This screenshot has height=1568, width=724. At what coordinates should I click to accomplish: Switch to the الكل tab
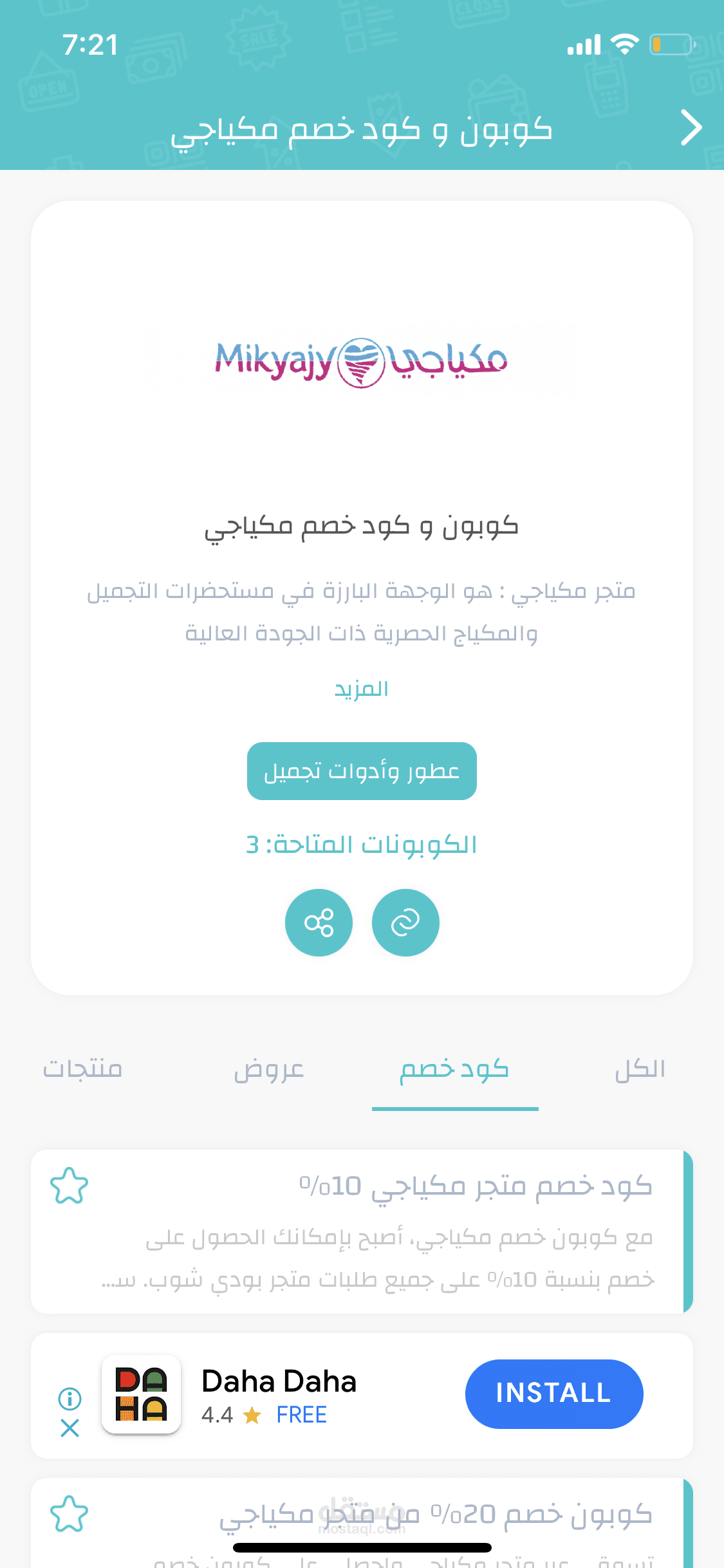pos(640,1069)
